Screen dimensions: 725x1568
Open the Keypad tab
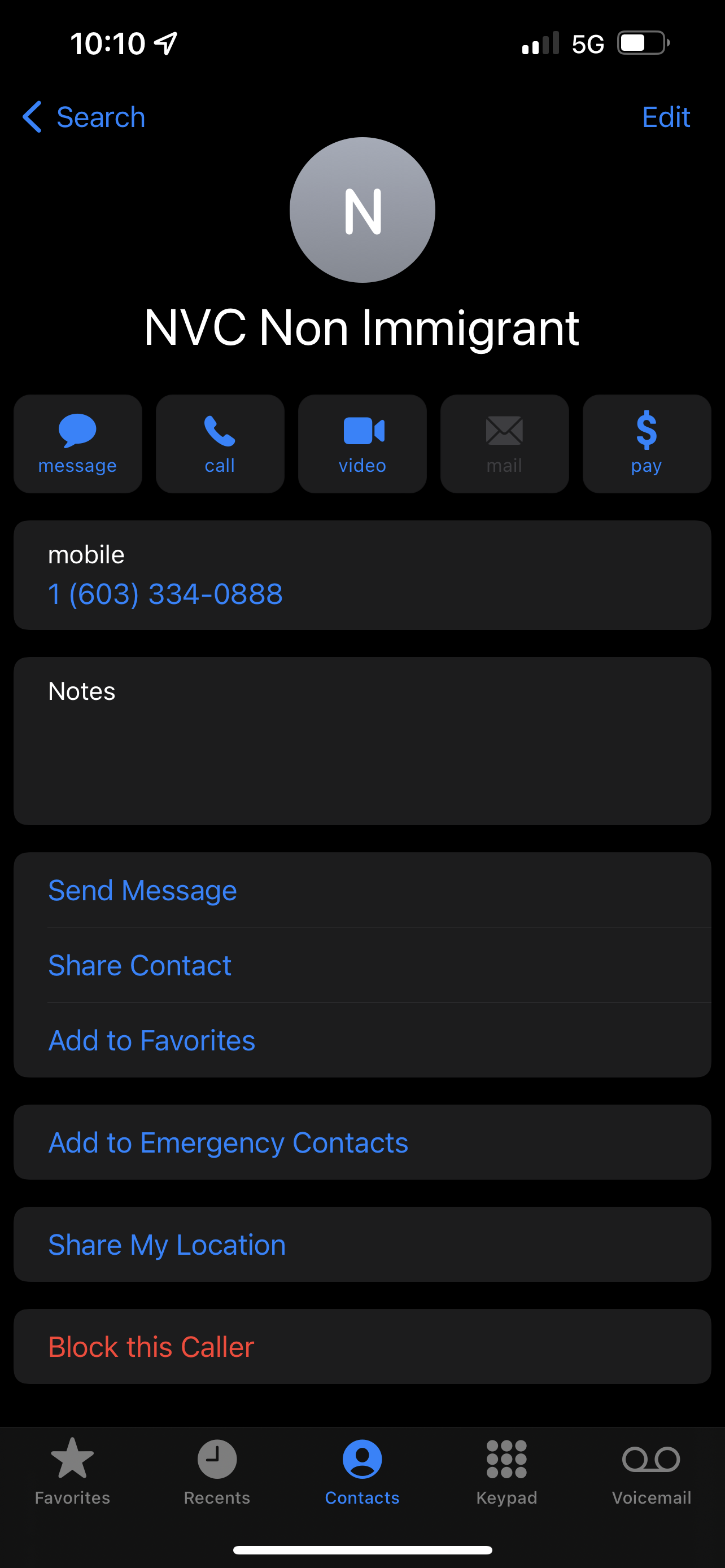(x=506, y=1472)
